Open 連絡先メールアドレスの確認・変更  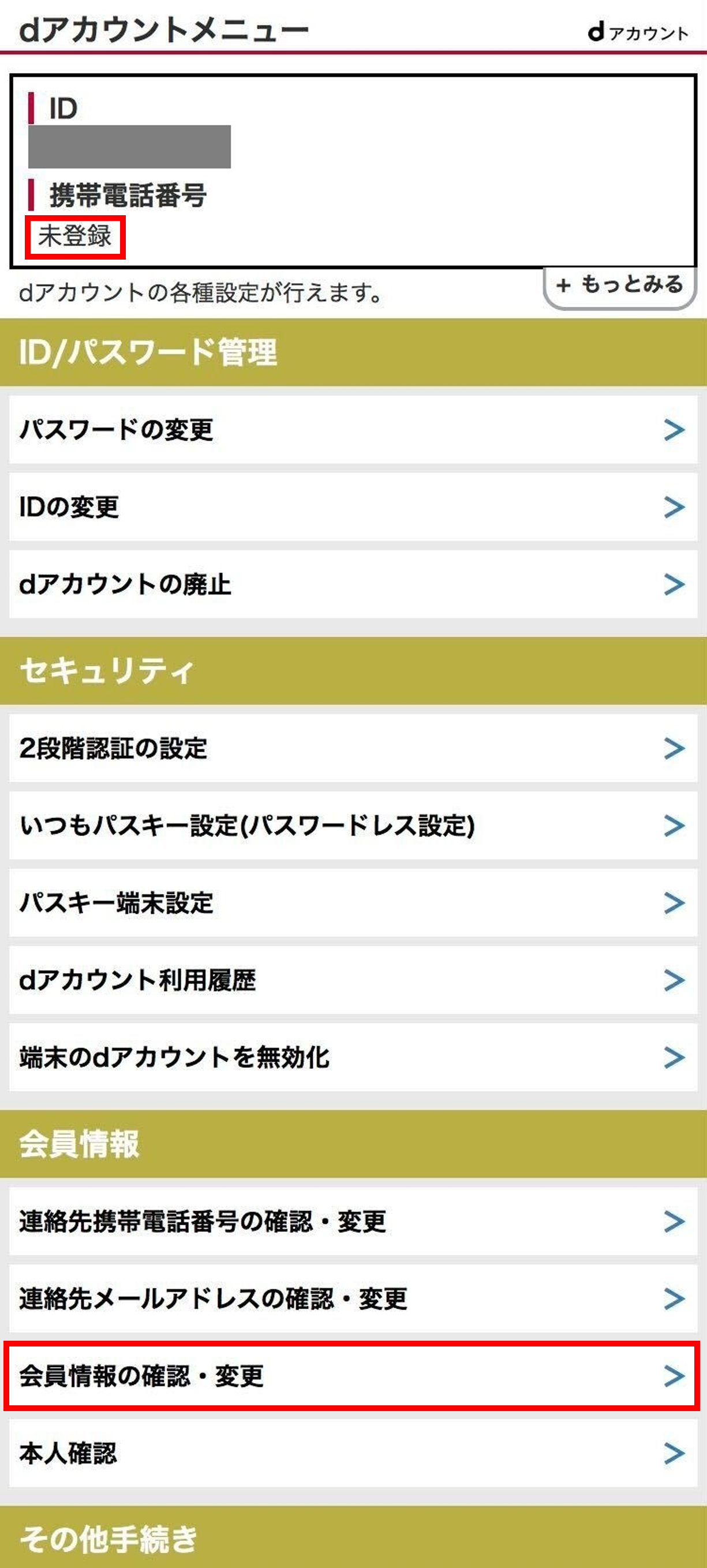353,1299
